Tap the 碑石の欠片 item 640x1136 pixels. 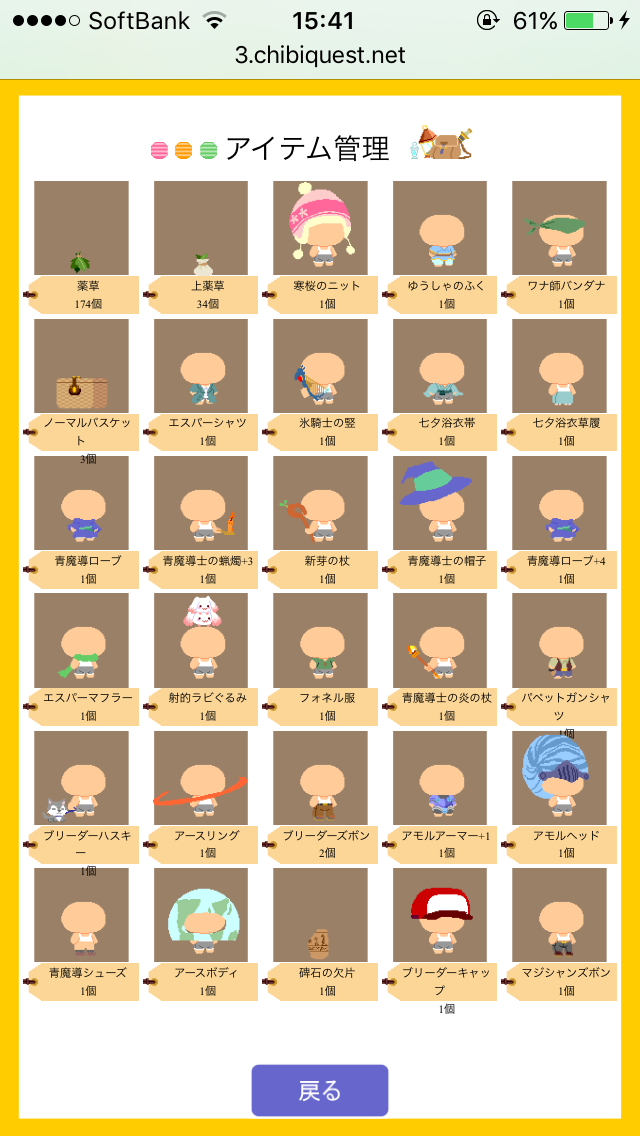pos(320,916)
